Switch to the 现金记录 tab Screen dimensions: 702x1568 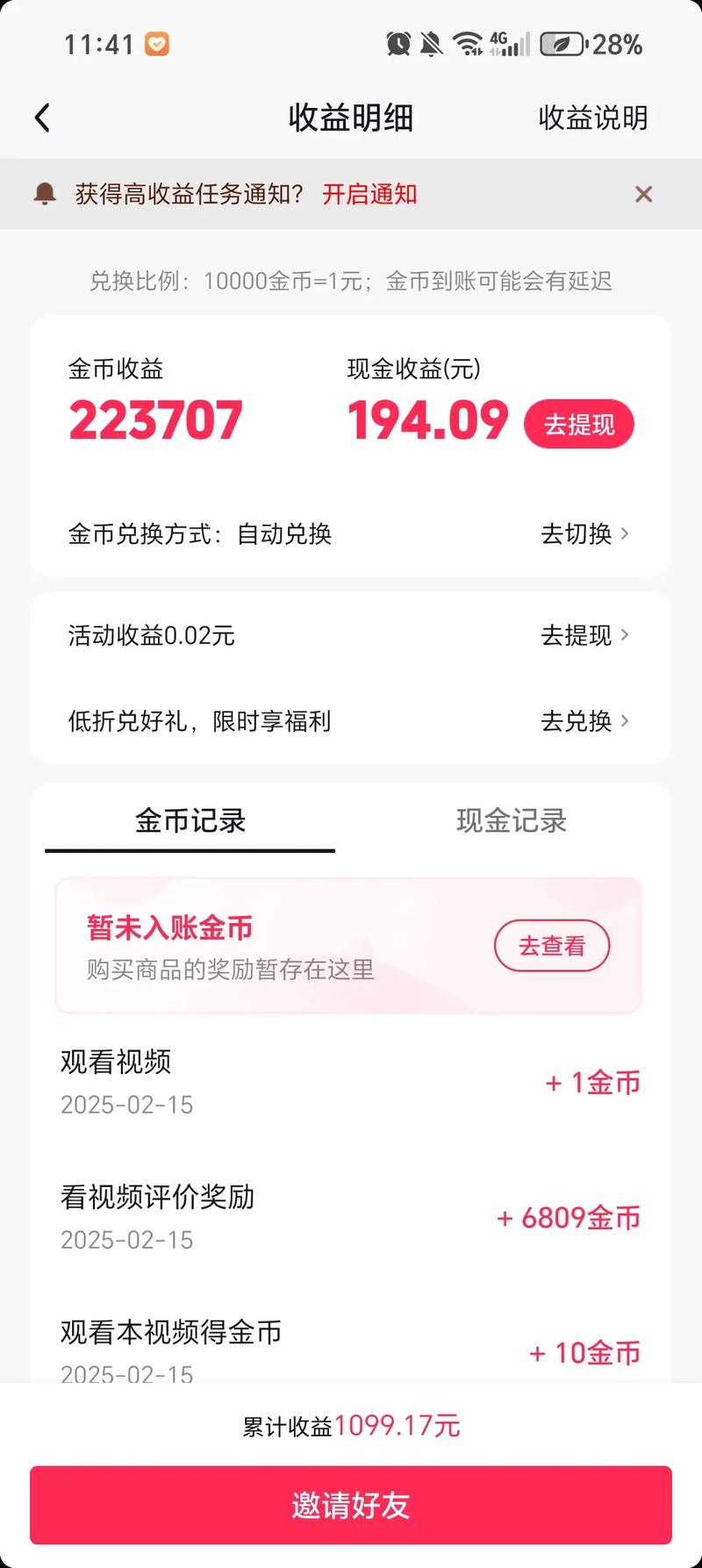pyautogui.click(x=512, y=821)
